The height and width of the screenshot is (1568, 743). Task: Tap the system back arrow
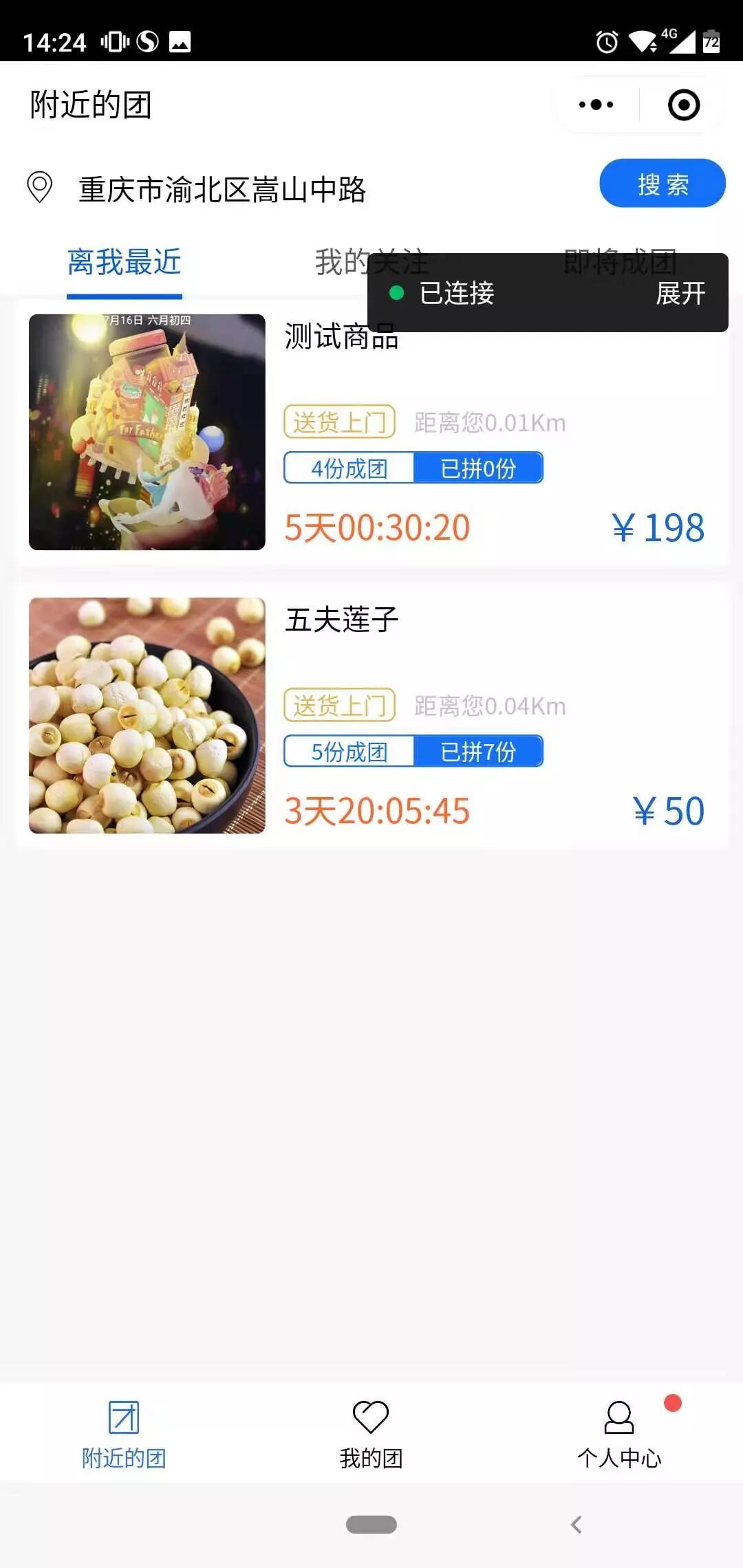(577, 1525)
